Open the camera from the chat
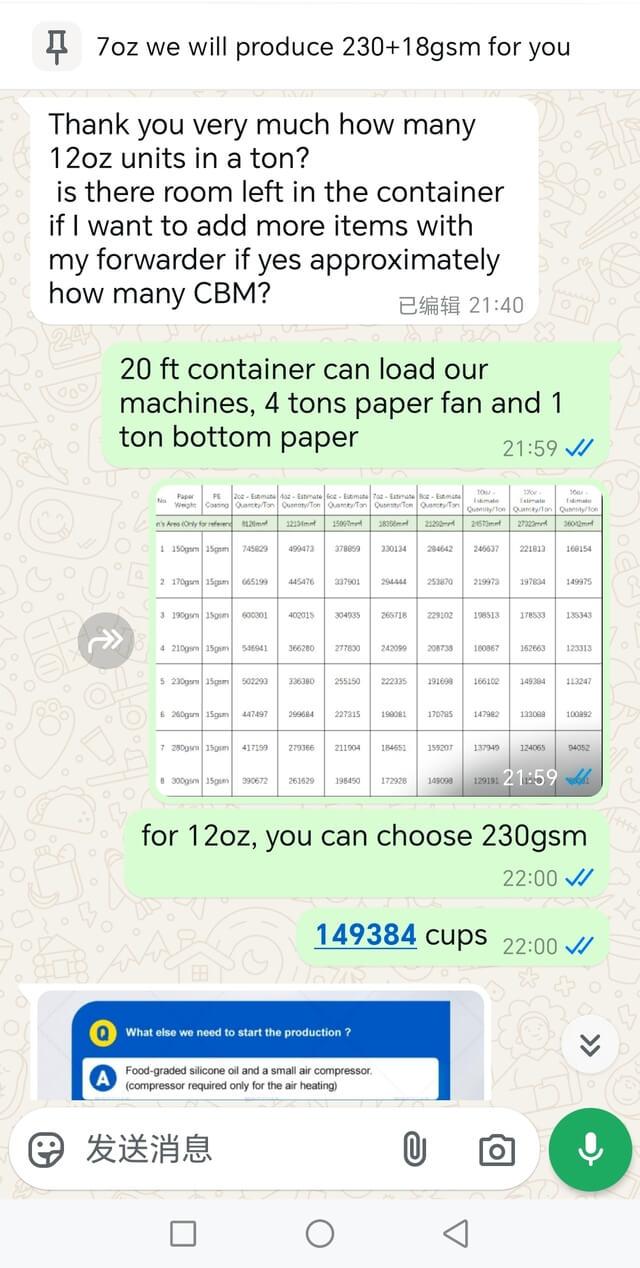 [496, 1150]
